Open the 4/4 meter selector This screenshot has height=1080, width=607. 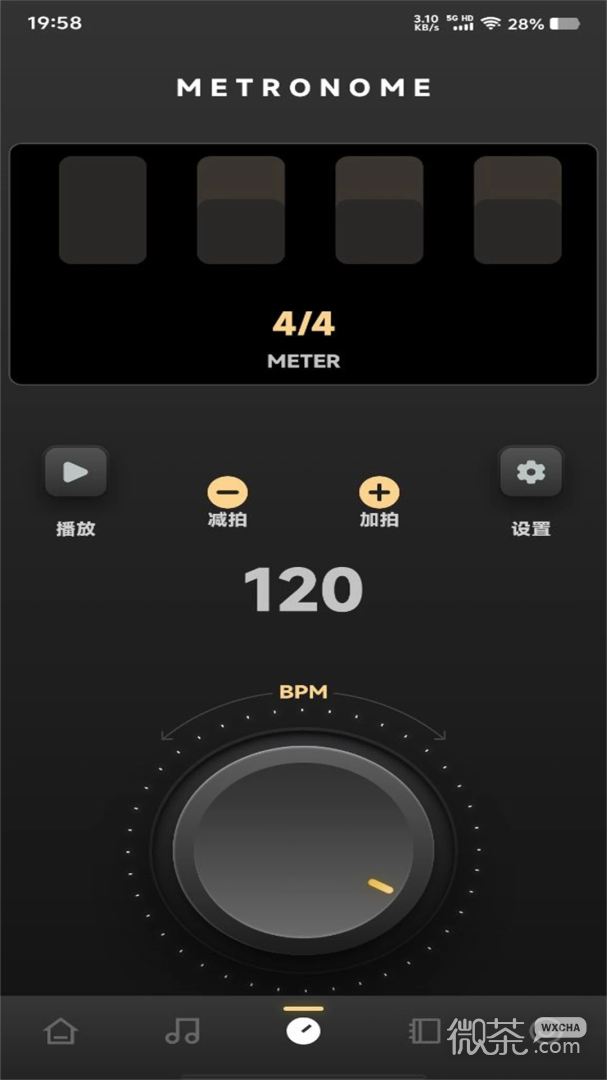[x=303, y=324]
